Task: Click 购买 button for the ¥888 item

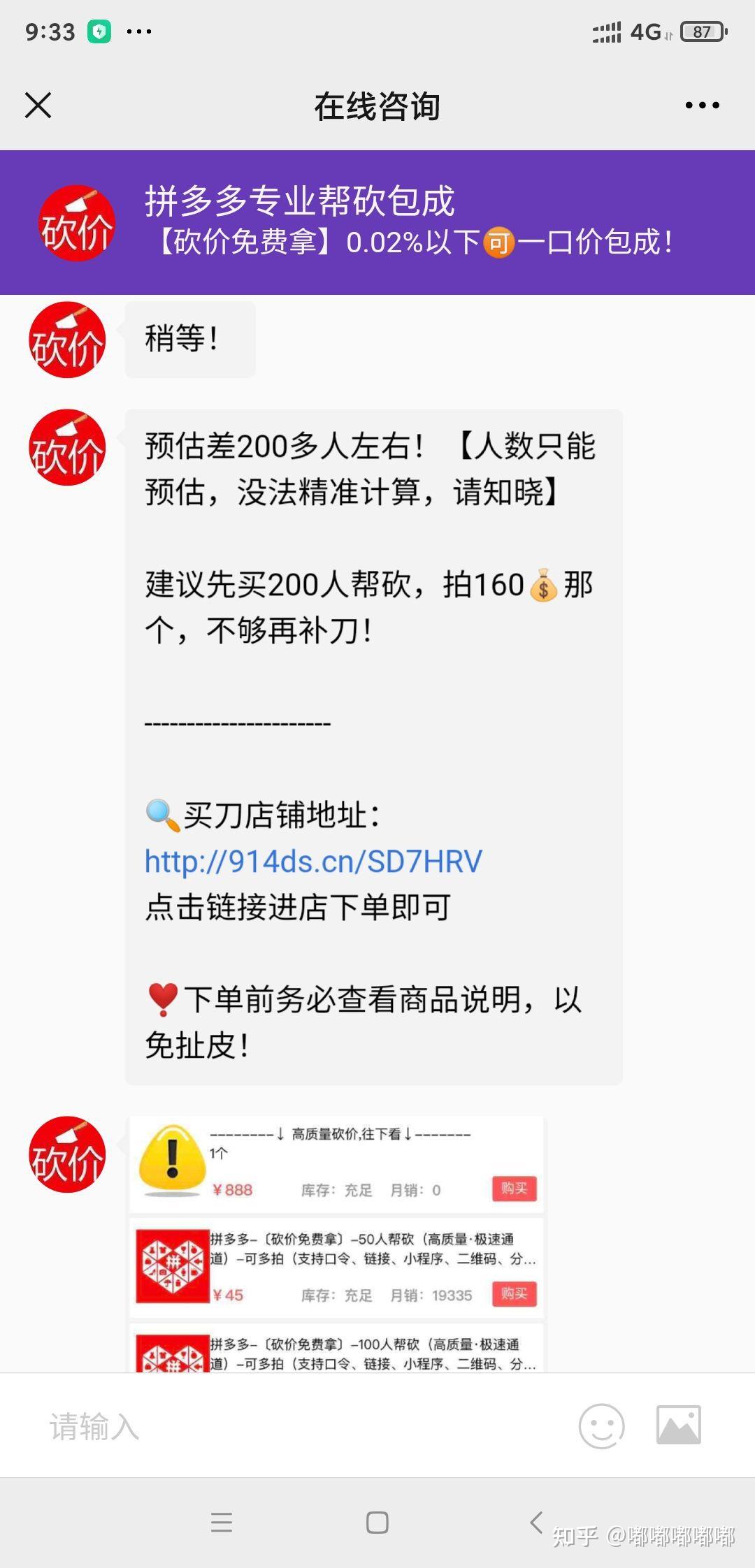Action: pos(514,1190)
